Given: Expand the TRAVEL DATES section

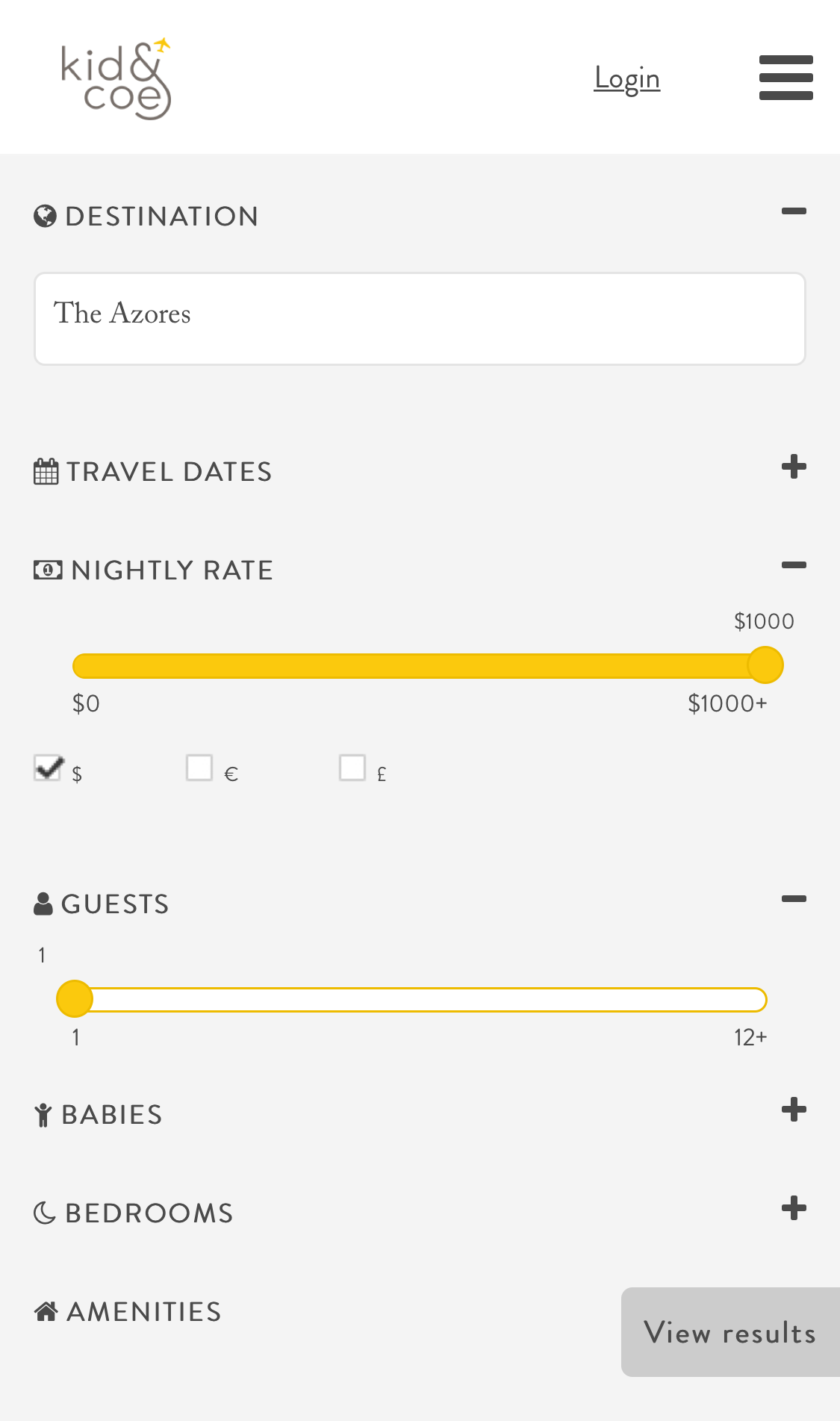Looking at the screenshot, I should pyautogui.click(x=794, y=467).
